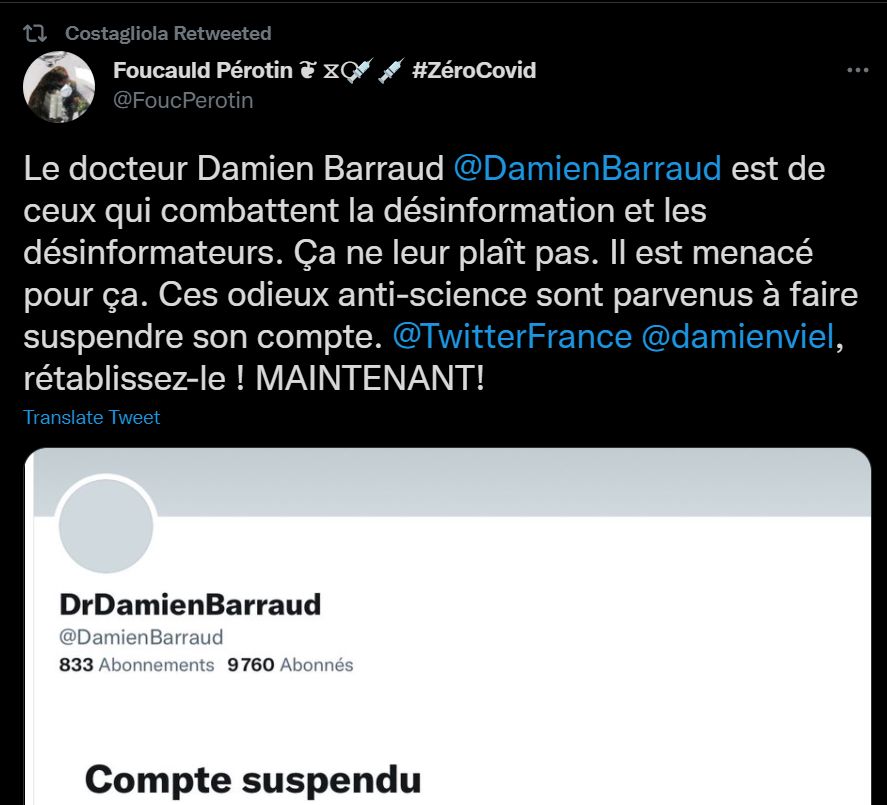Screen dimensions: 887x805
Task: Open Foucauld Pérotin's profile picture
Action: point(58,86)
